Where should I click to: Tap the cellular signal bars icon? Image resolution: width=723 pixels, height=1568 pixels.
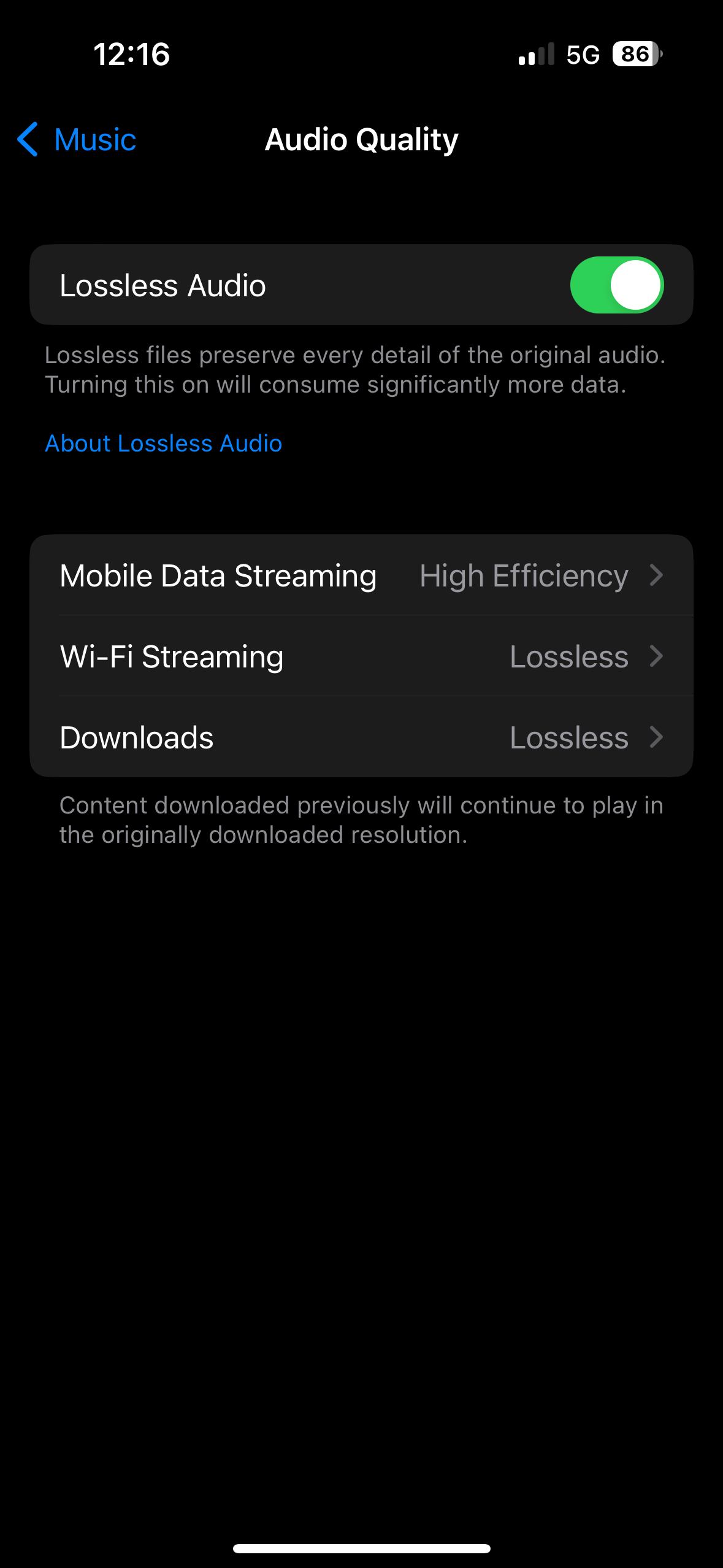point(535,55)
